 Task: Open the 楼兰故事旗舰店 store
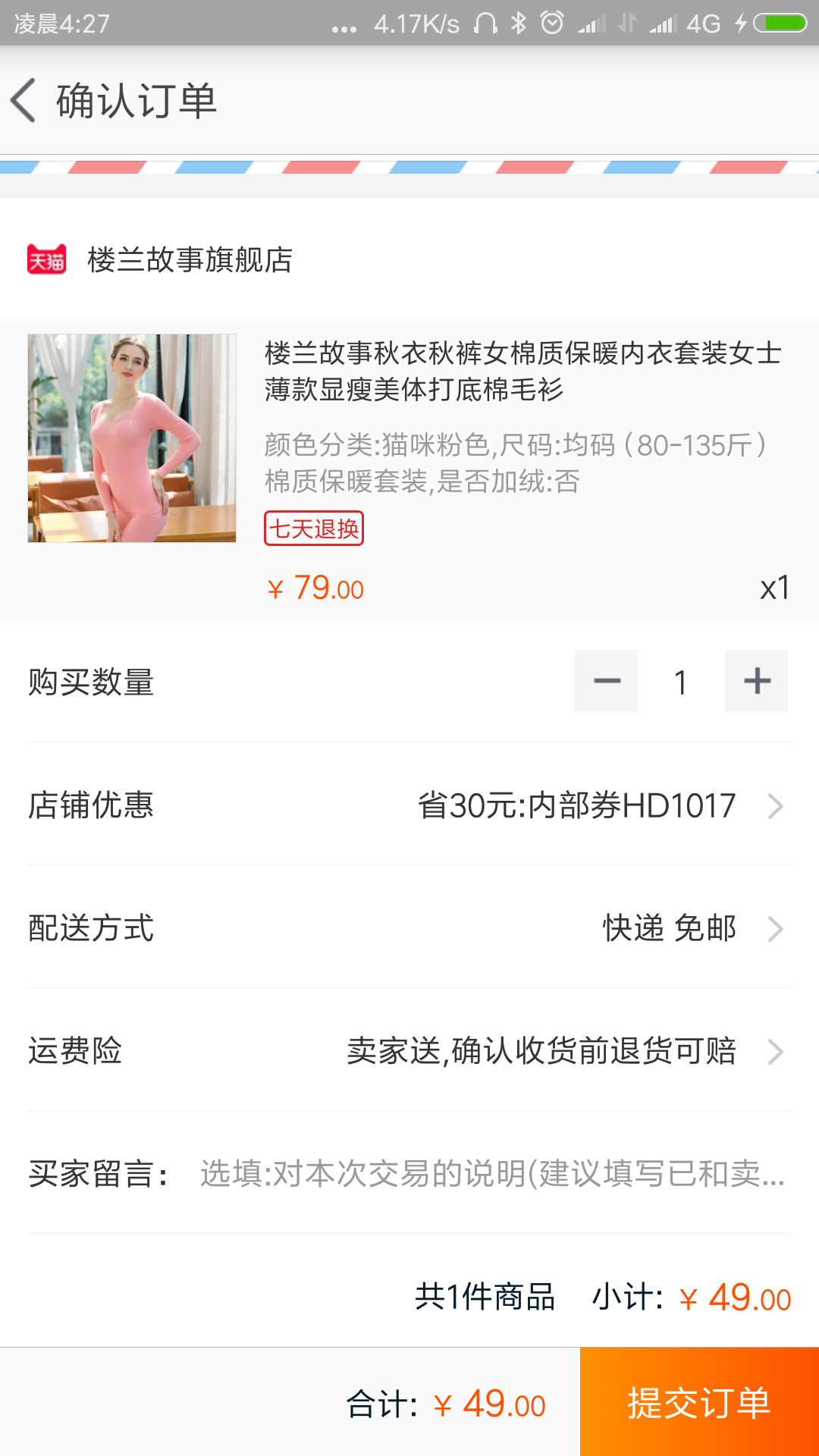coord(190,260)
